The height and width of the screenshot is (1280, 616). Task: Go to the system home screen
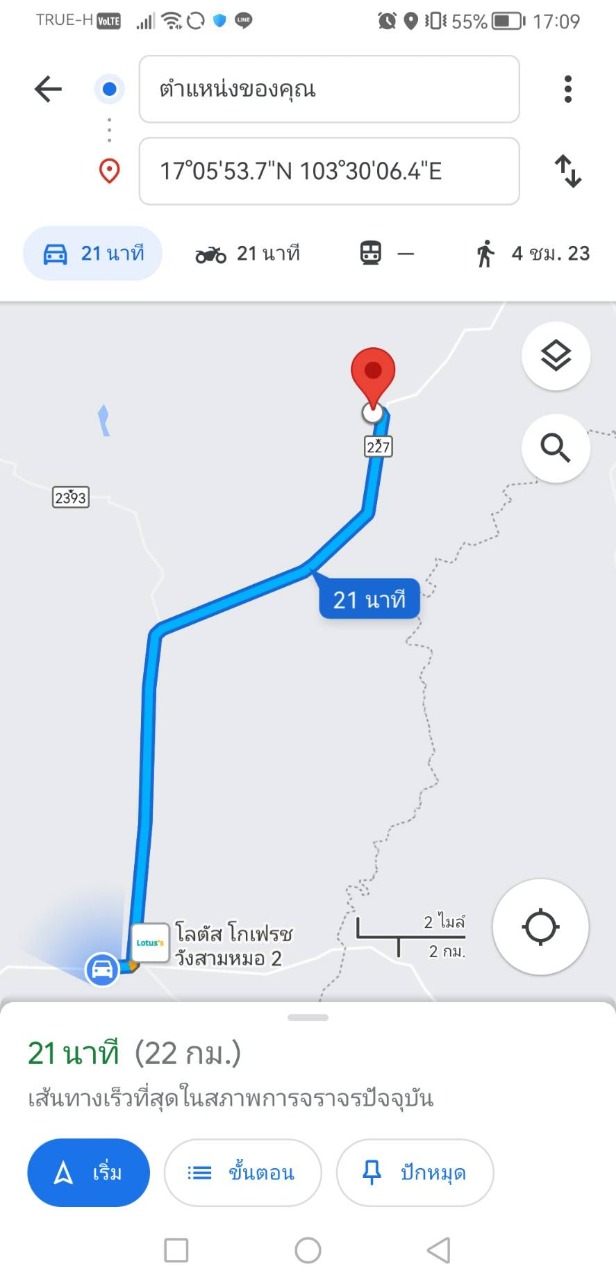[x=308, y=1250]
